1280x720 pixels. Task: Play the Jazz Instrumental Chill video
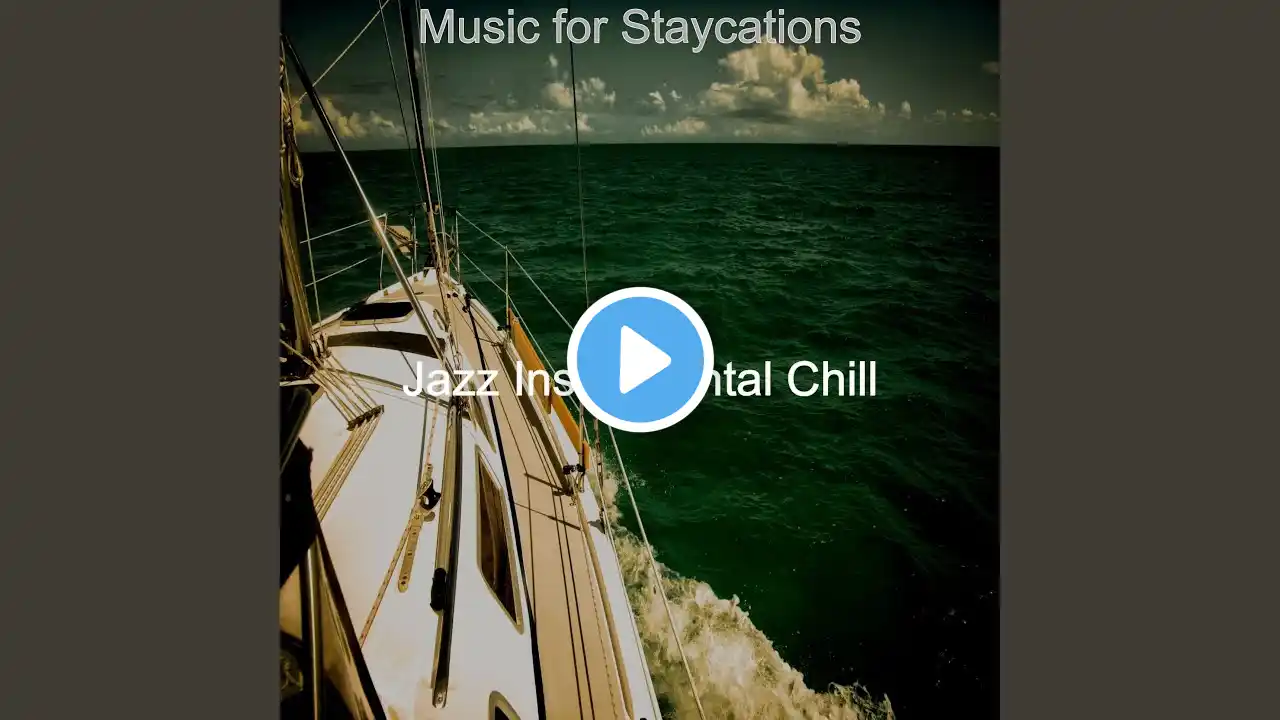[640, 359]
